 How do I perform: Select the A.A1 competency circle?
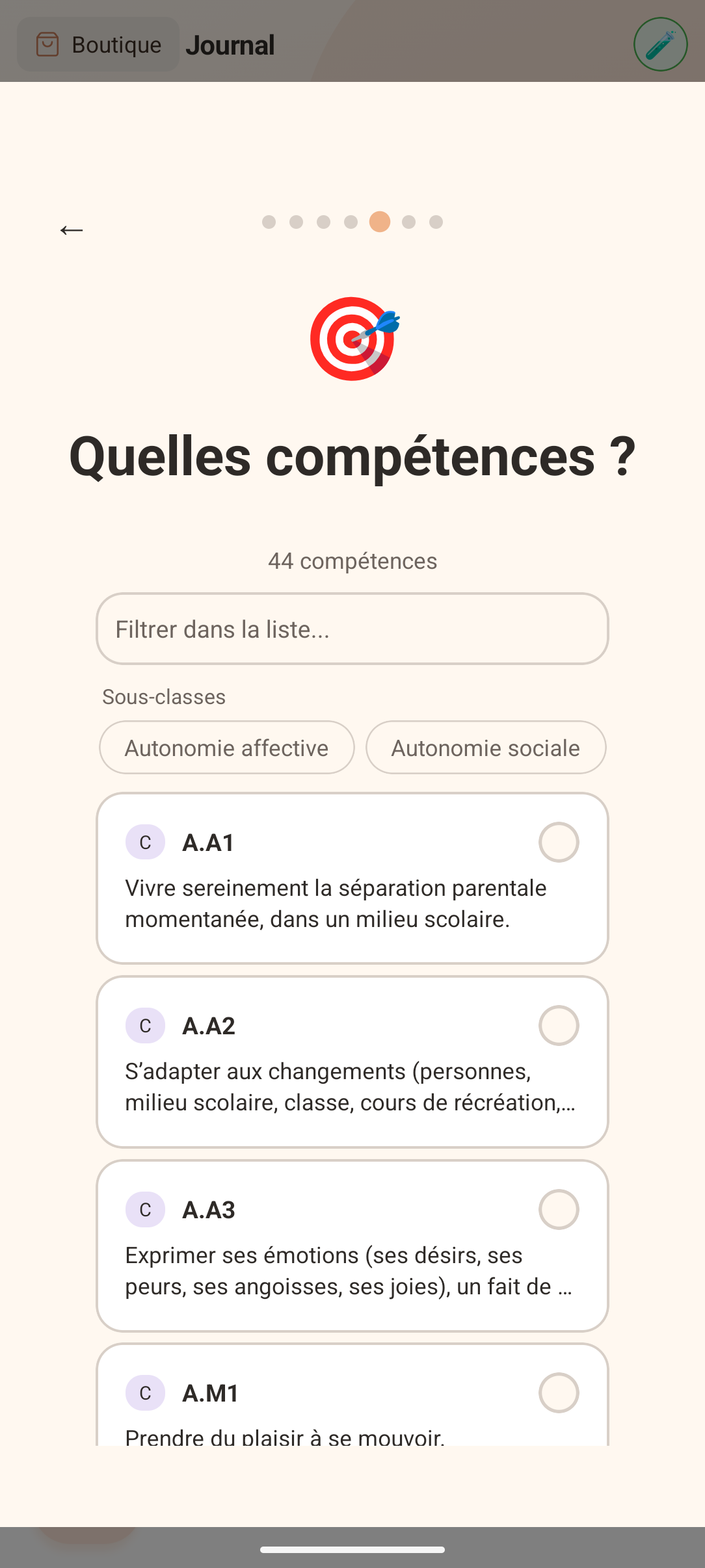[x=558, y=842]
